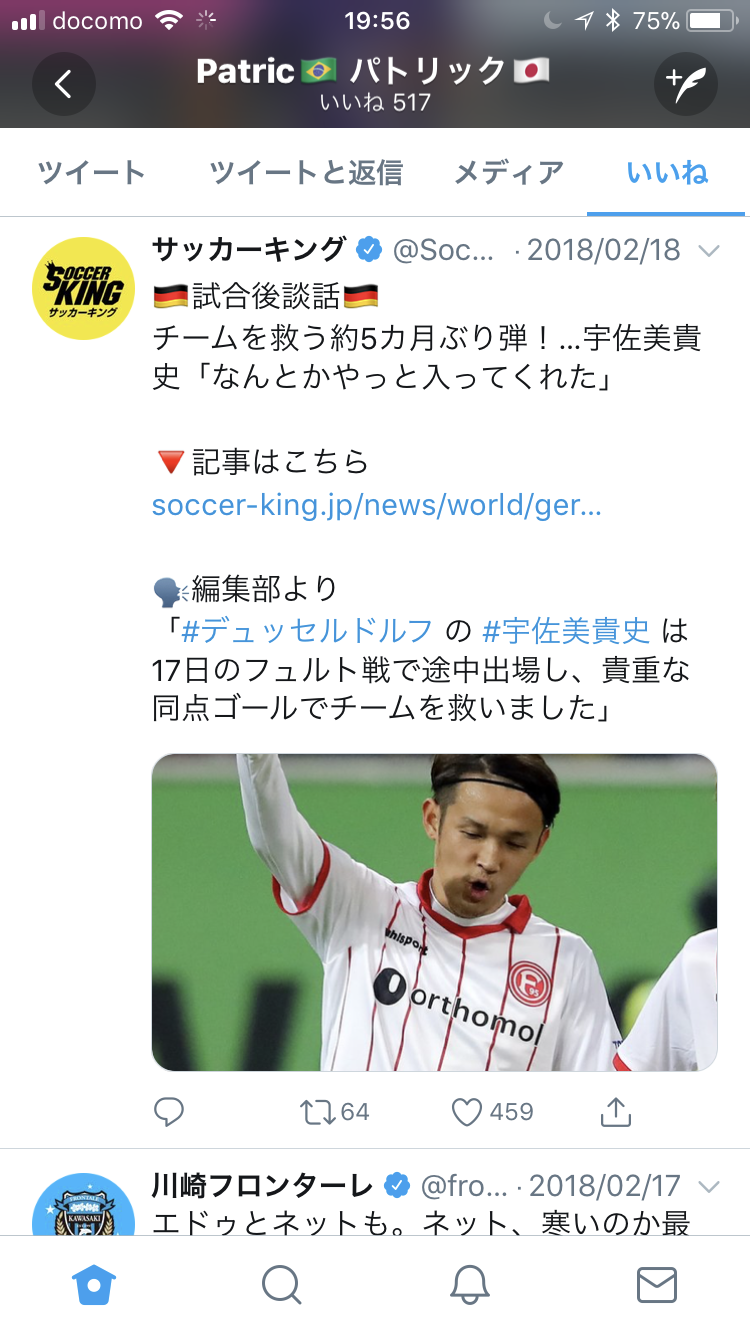
Task: Select the いいね tab
Action: [667, 173]
